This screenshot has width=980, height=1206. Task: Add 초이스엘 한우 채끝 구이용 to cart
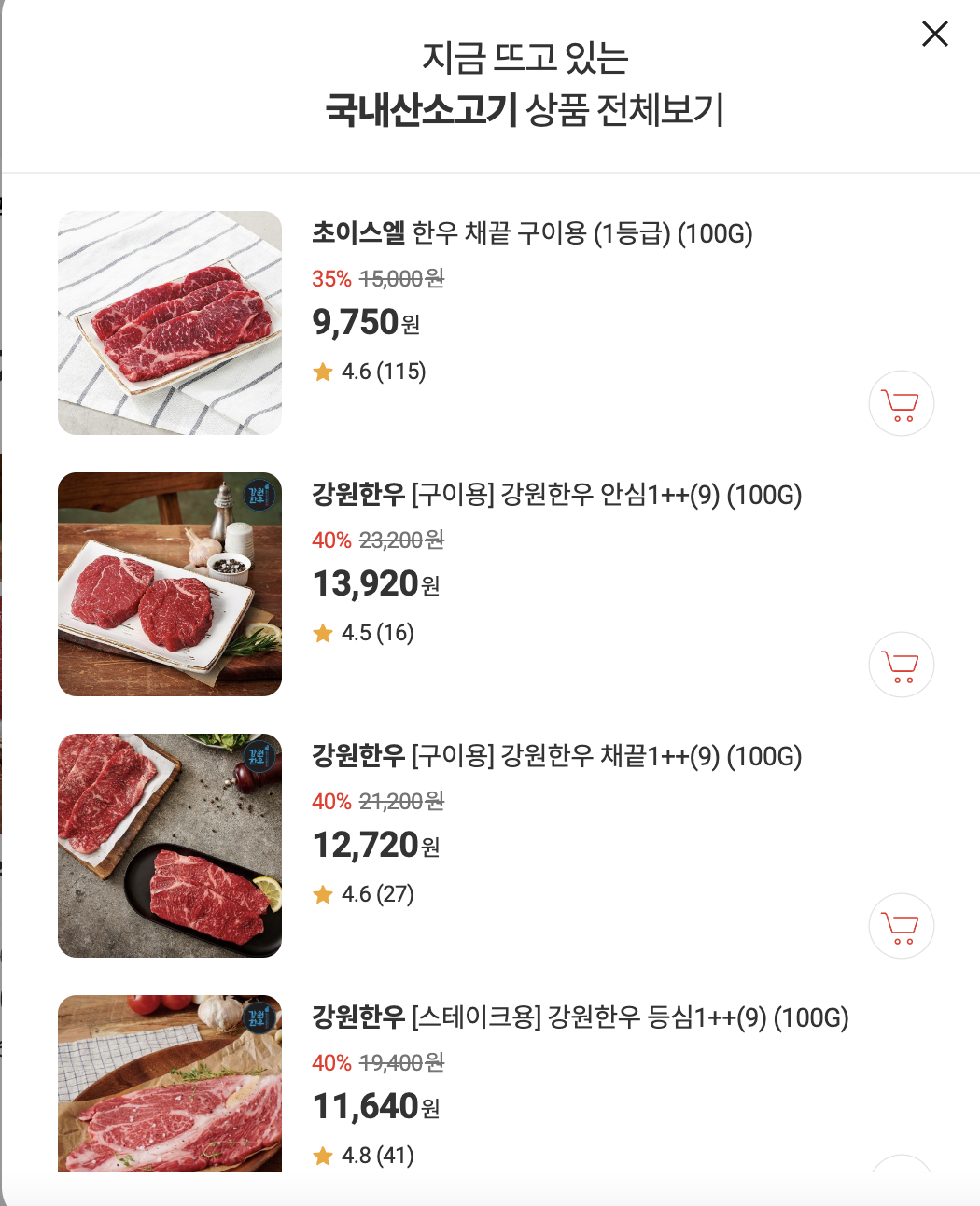pyautogui.click(x=901, y=403)
